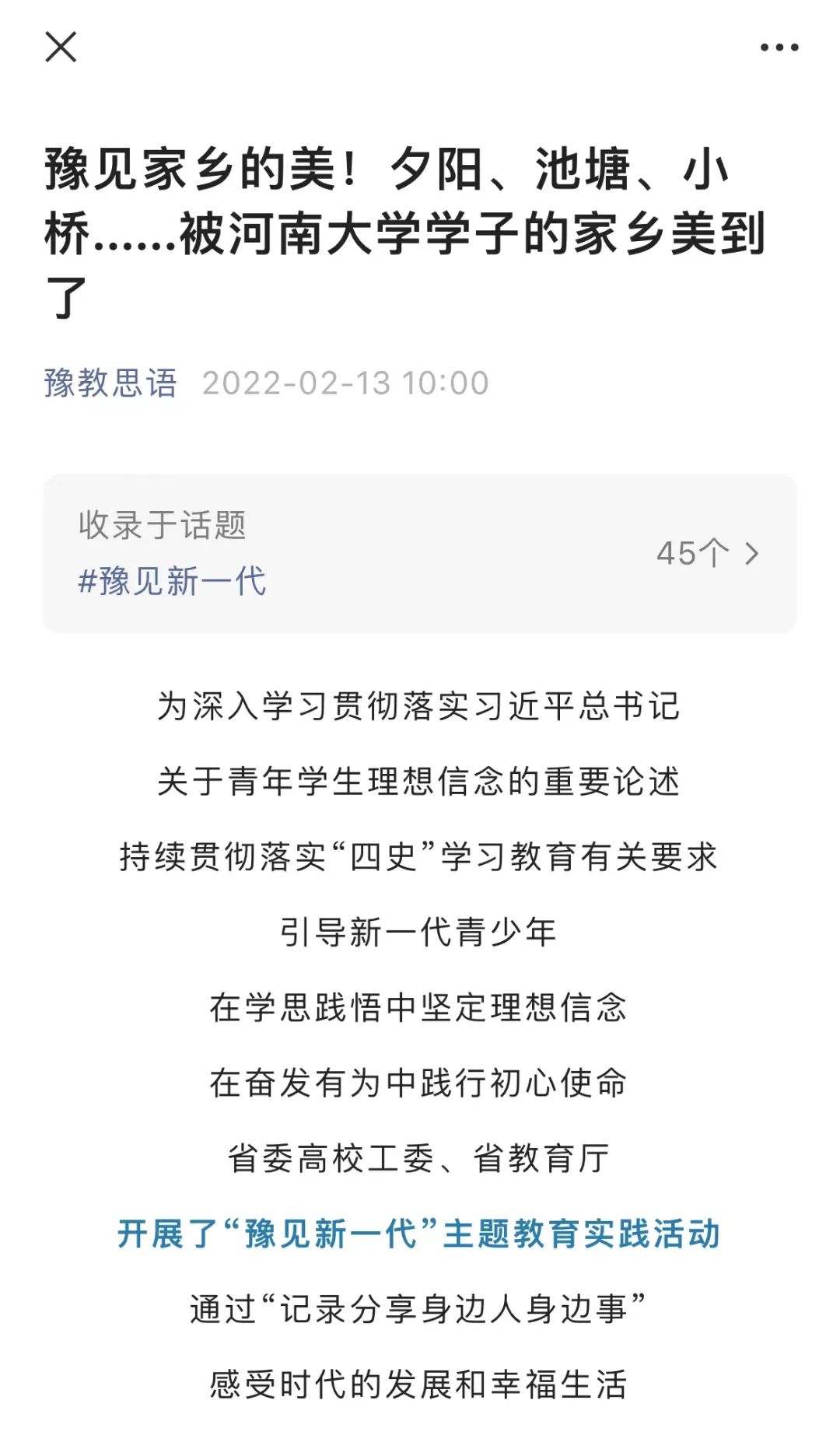Open the three-dot overflow menu
840x1435 pixels.
[779, 47]
